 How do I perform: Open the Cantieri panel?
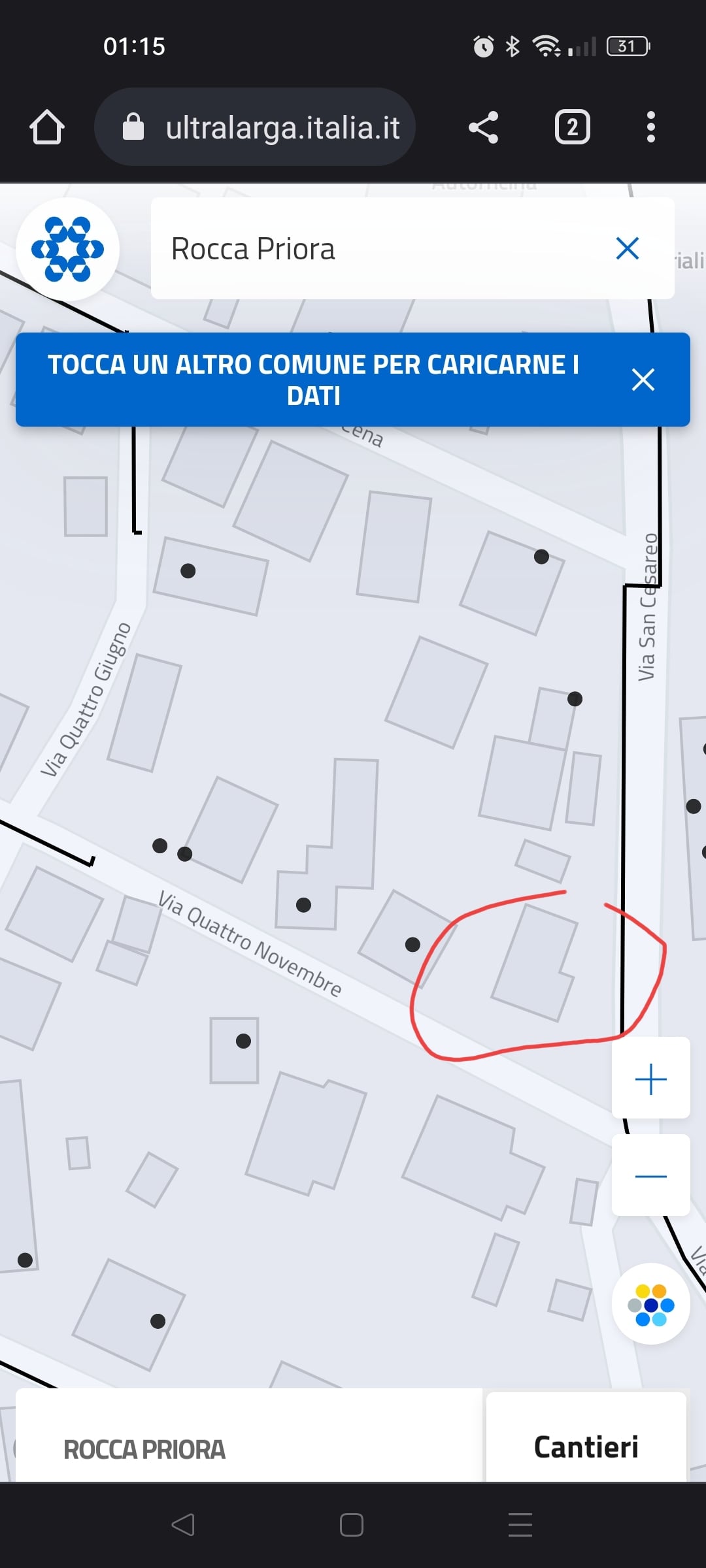pyautogui.click(x=586, y=1446)
